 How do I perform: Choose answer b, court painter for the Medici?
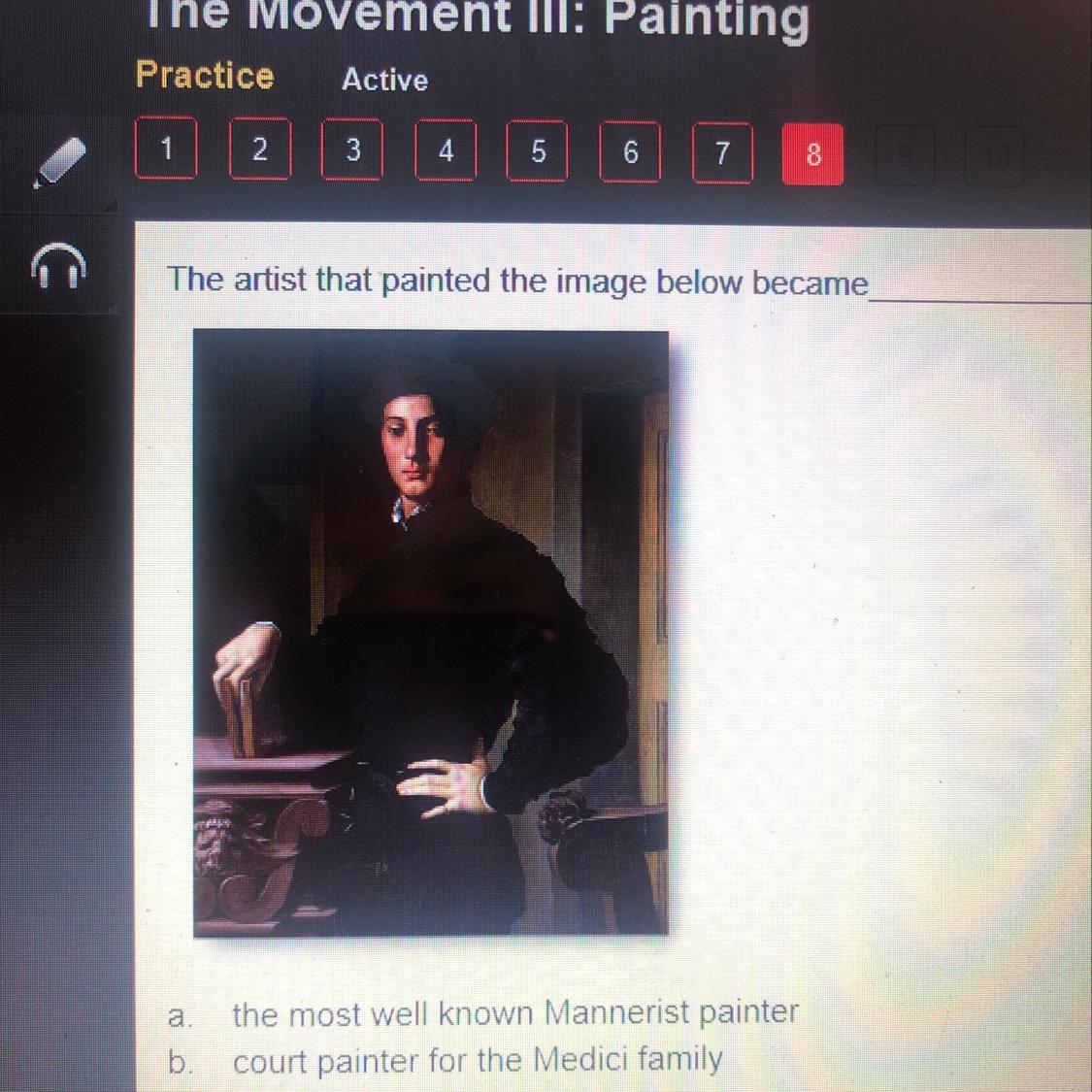coord(477,1060)
